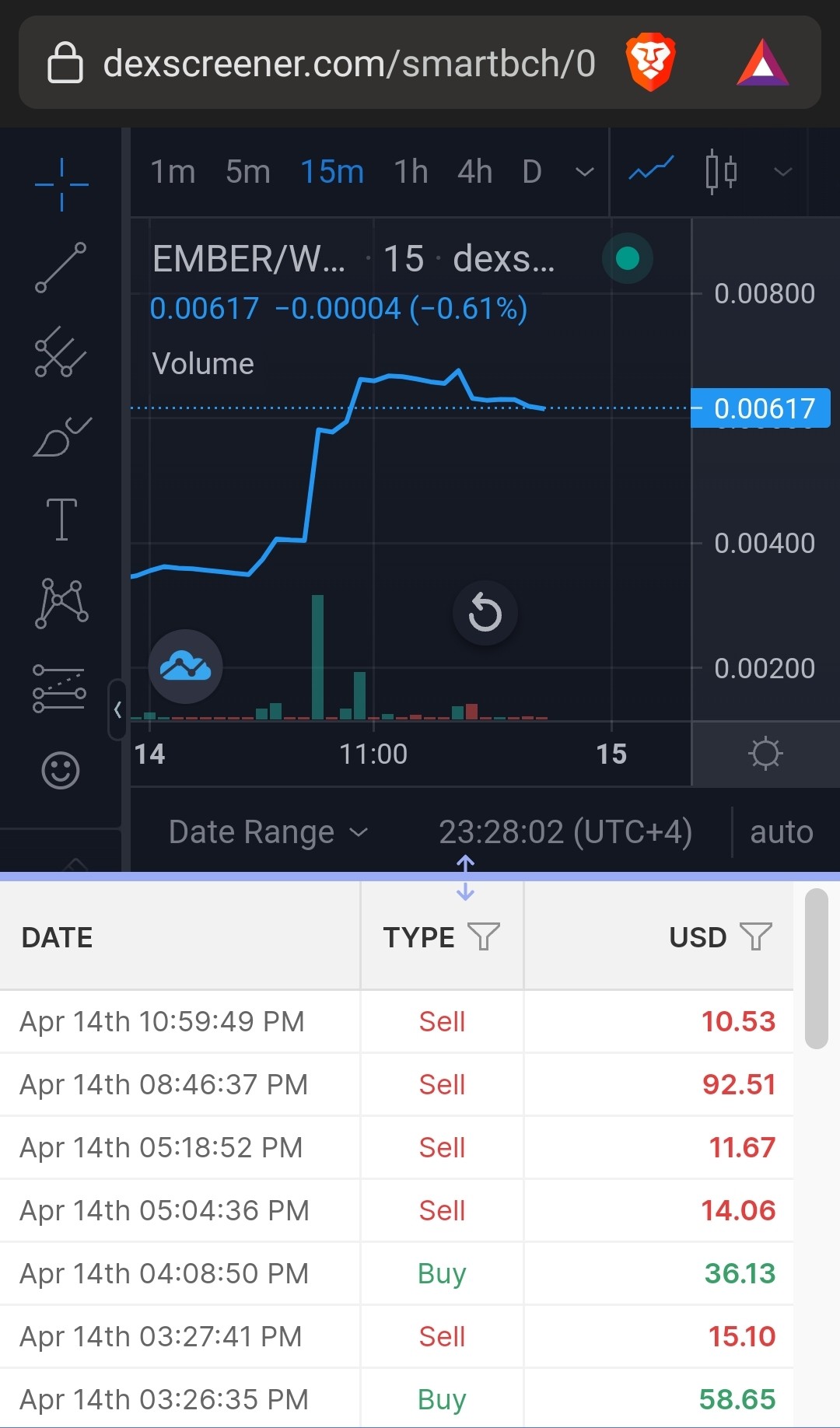Image resolution: width=840 pixels, height=1428 pixels.
Task: Open the candlestick indicators button
Action: pos(721,171)
